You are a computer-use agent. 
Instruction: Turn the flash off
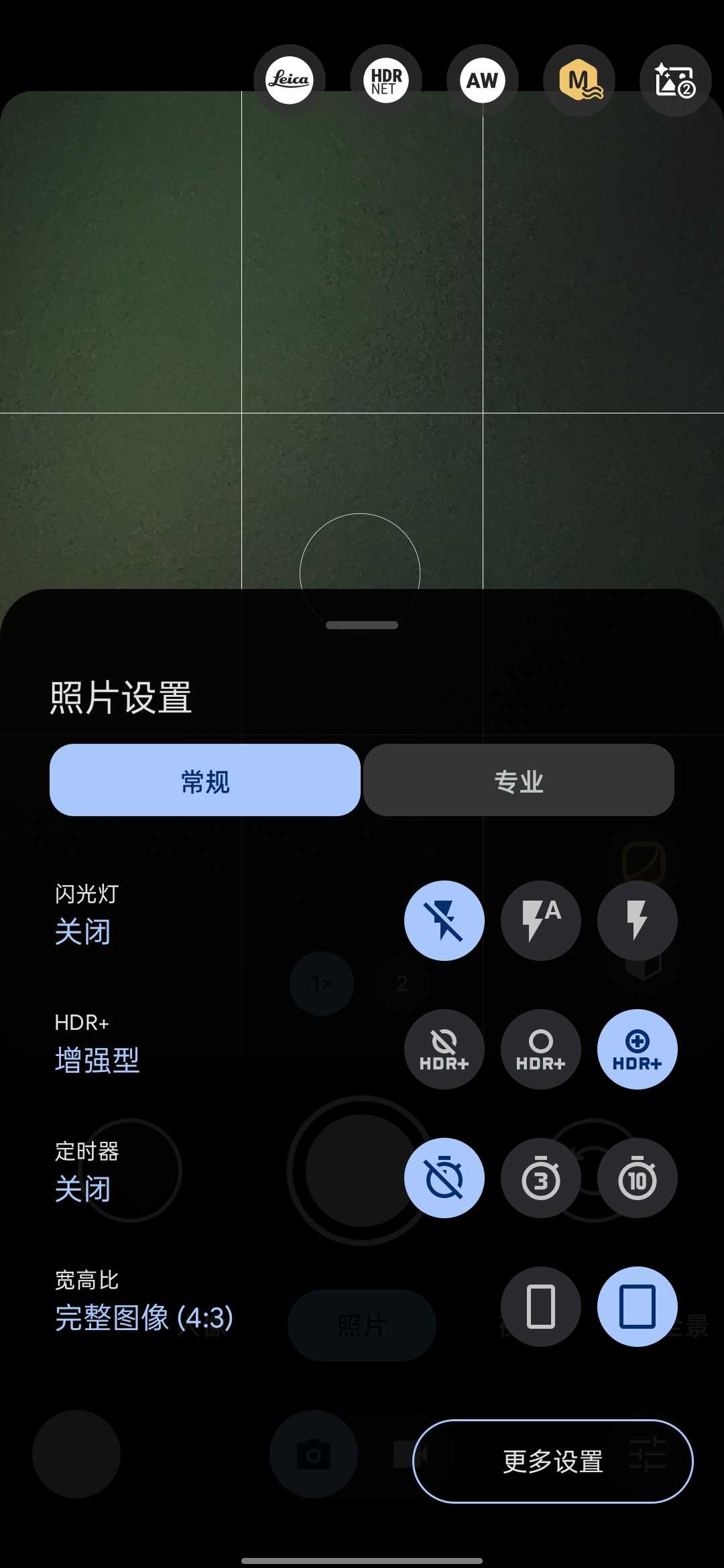[444, 920]
